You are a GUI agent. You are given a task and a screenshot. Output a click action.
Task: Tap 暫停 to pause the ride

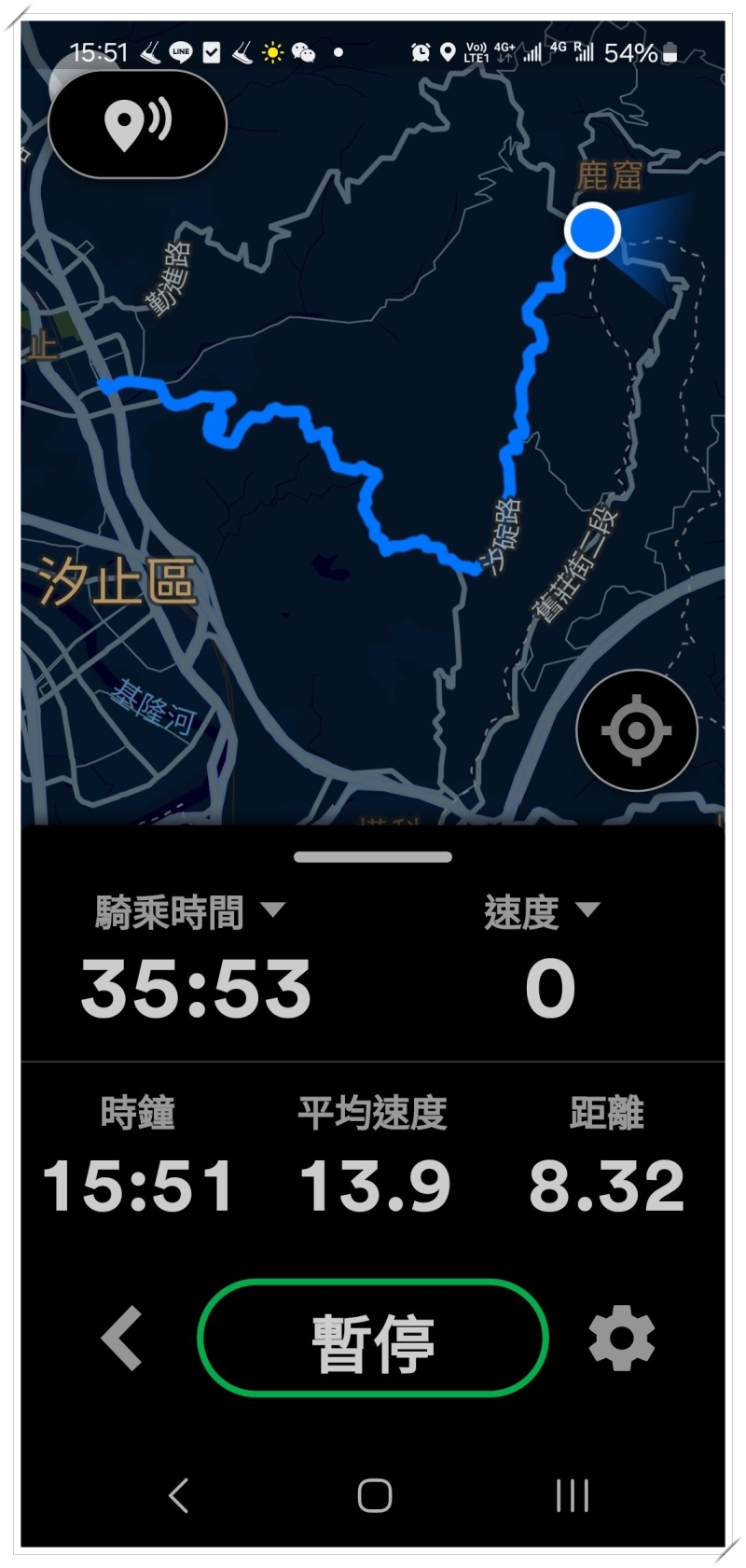[x=373, y=1339]
